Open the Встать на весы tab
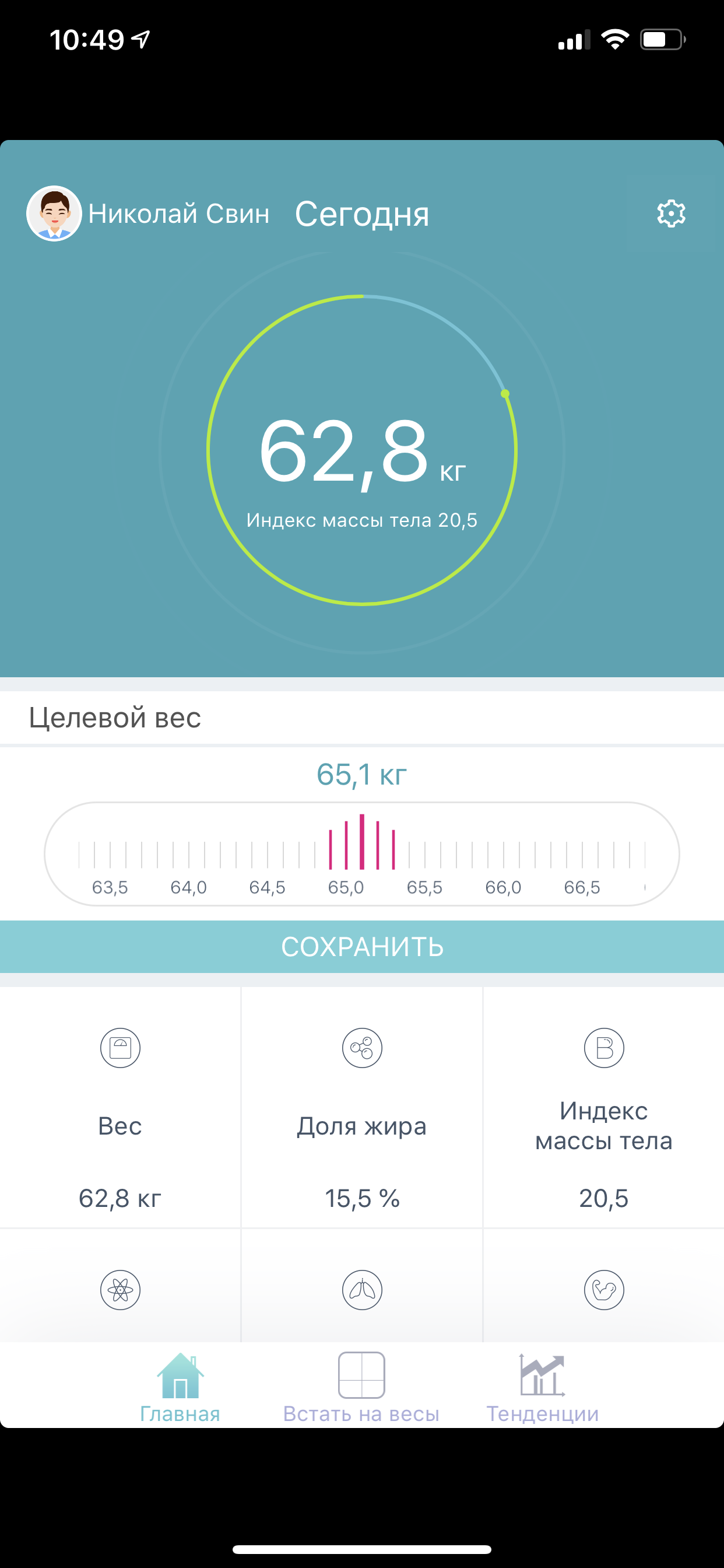 pyautogui.click(x=361, y=1385)
